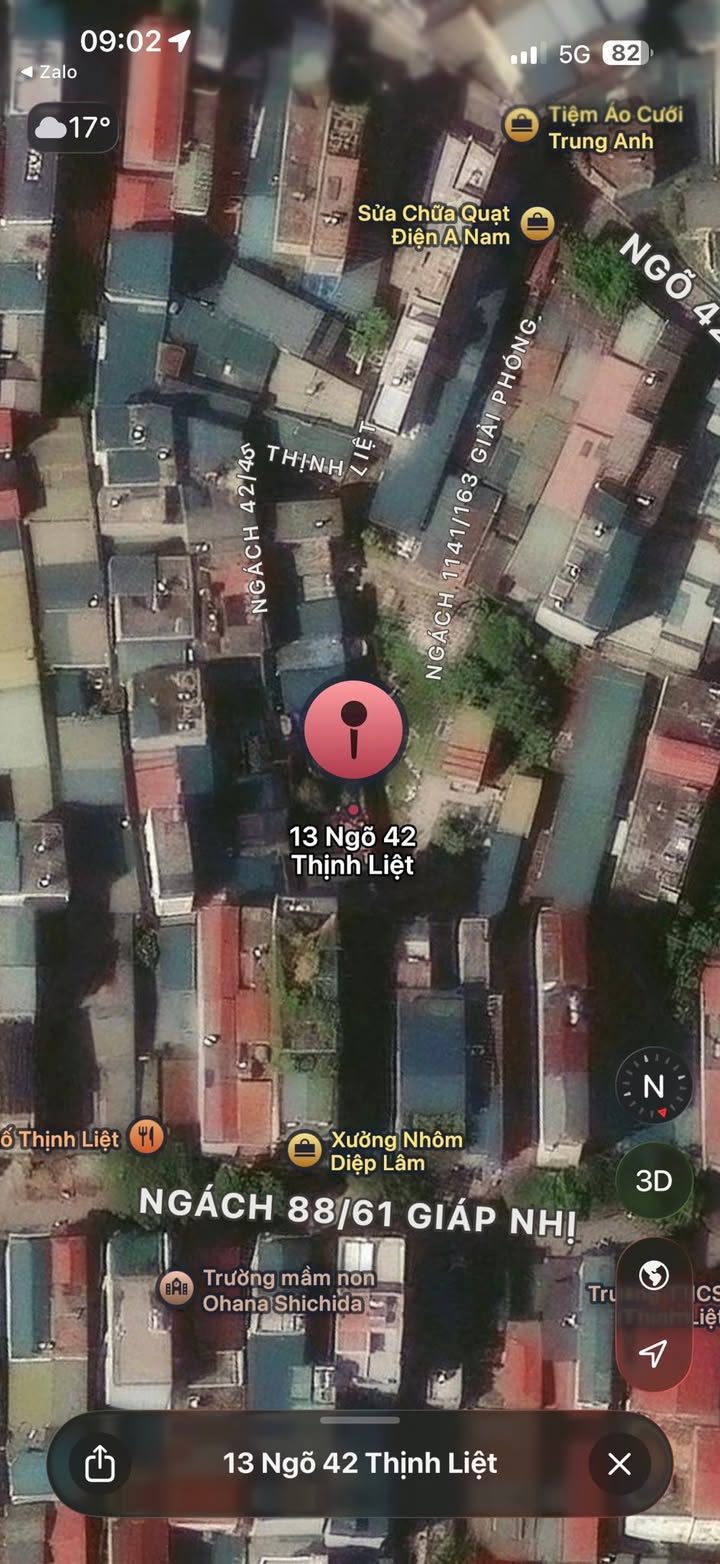Open the map mode globe button
Viewport: 720px width, 1564px height.
pos(654,1276)
